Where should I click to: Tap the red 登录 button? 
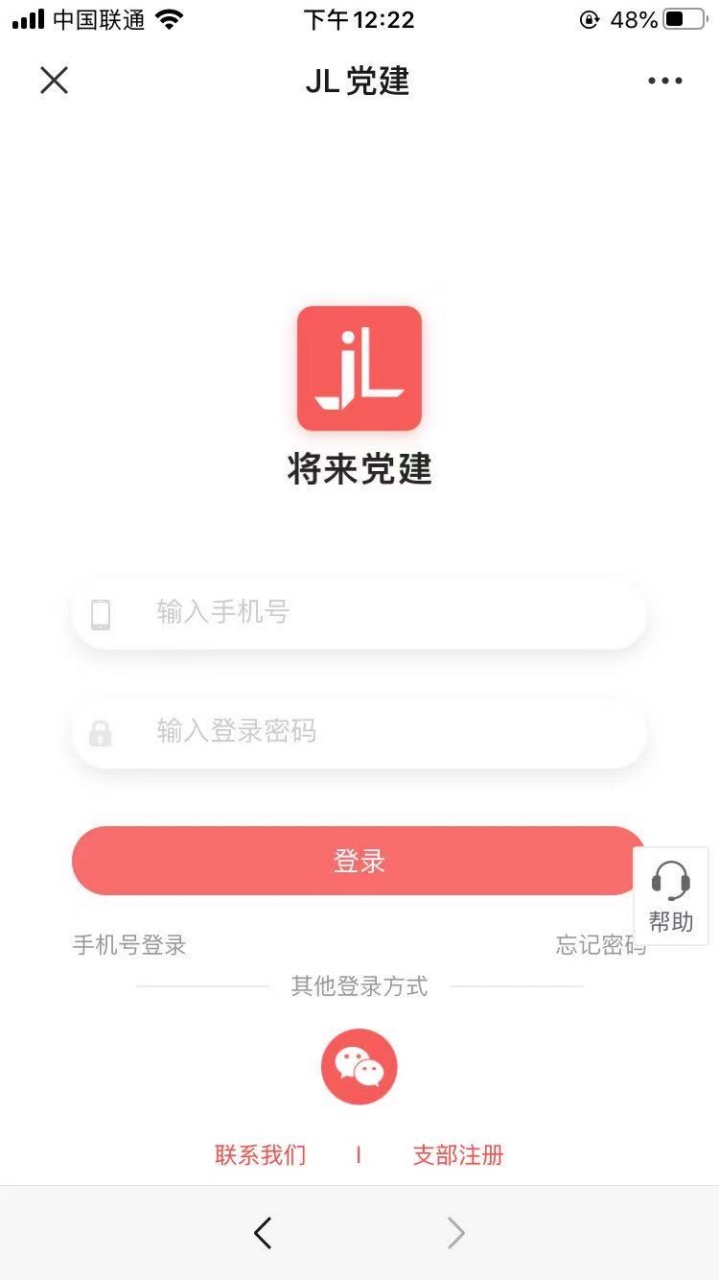[x=358, y=861]
